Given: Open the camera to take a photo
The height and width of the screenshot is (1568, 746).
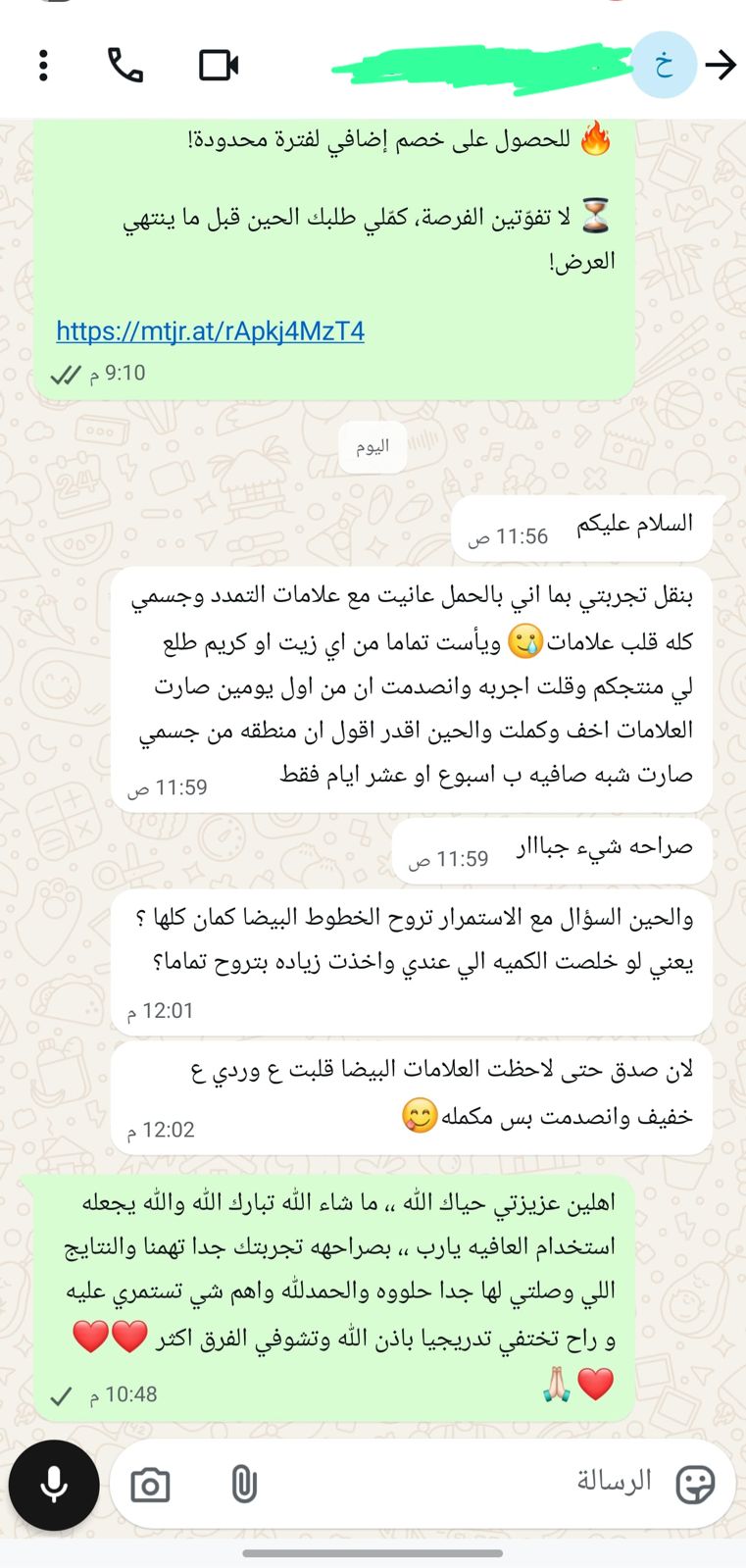Looking at the screenshot, I should pos(150,1486).
